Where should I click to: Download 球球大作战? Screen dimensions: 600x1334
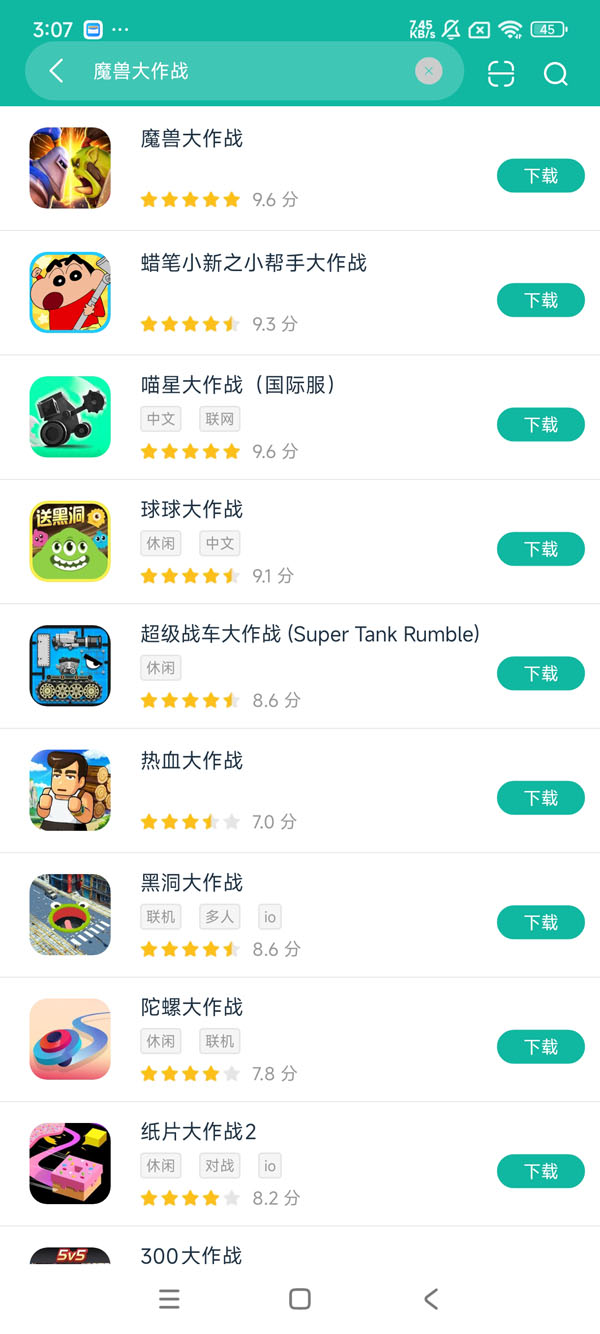point(540,549)
